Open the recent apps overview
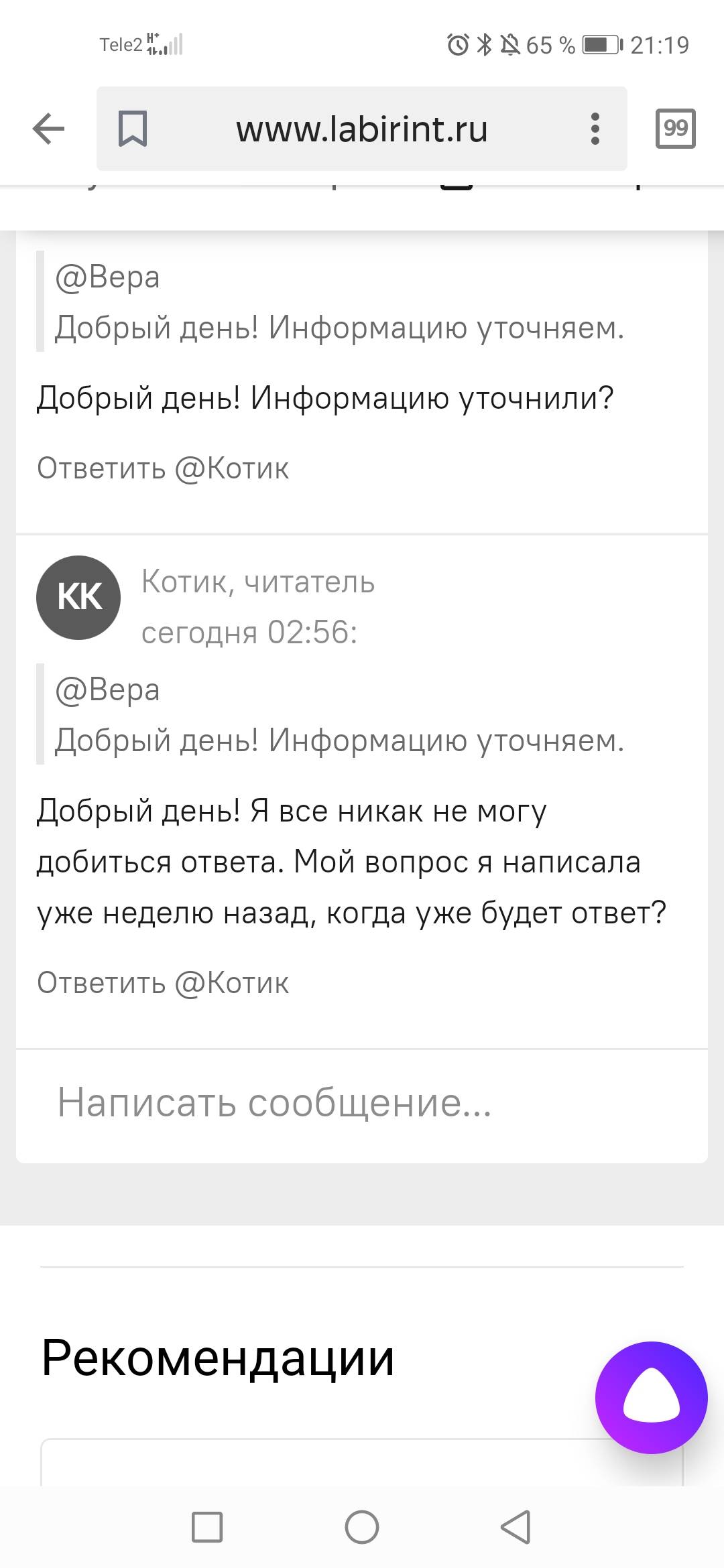Viewport: 724px width, 1568px height. point(207,1528)
